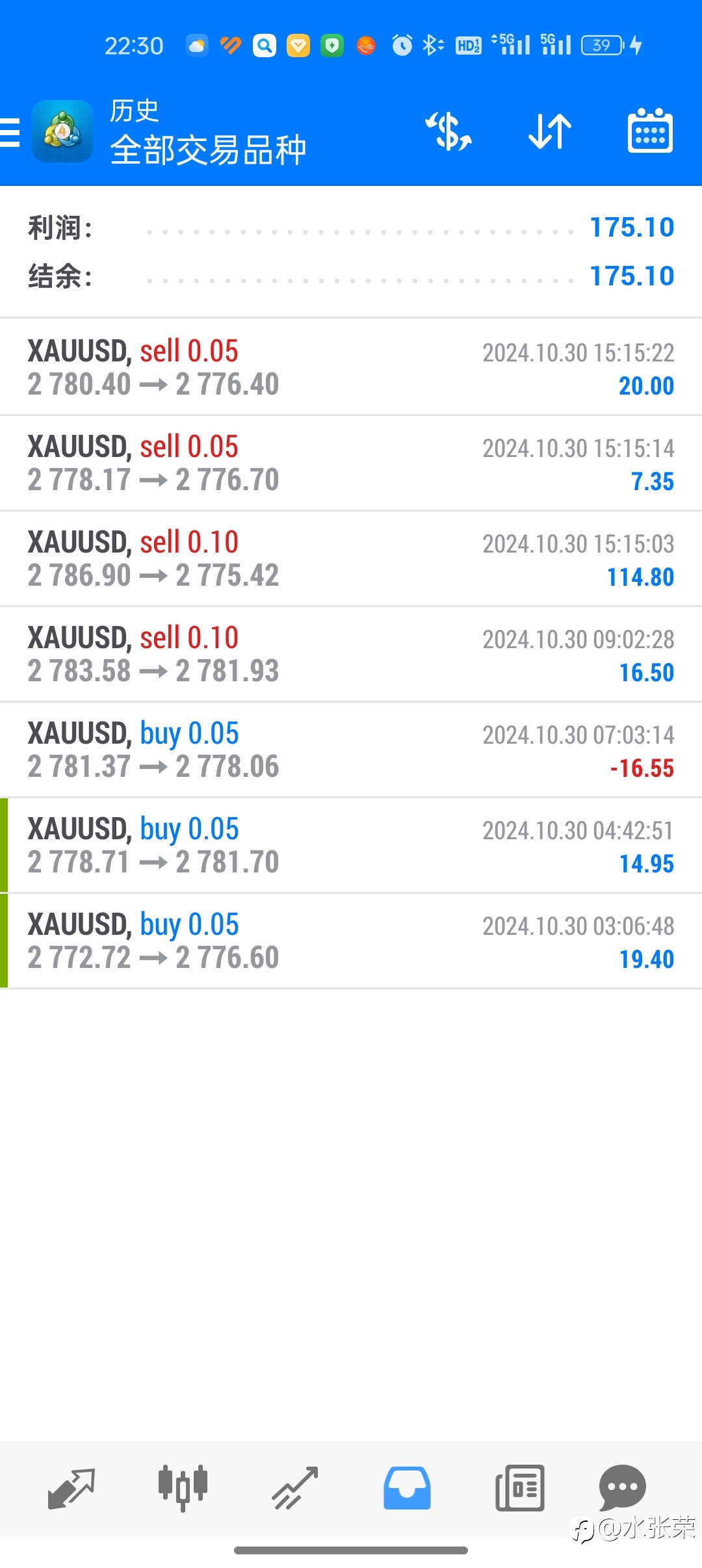Viewport: 702px width, 1568px height.
Task: Open the losing buy trade of -16.55
Action: (351, 750)
